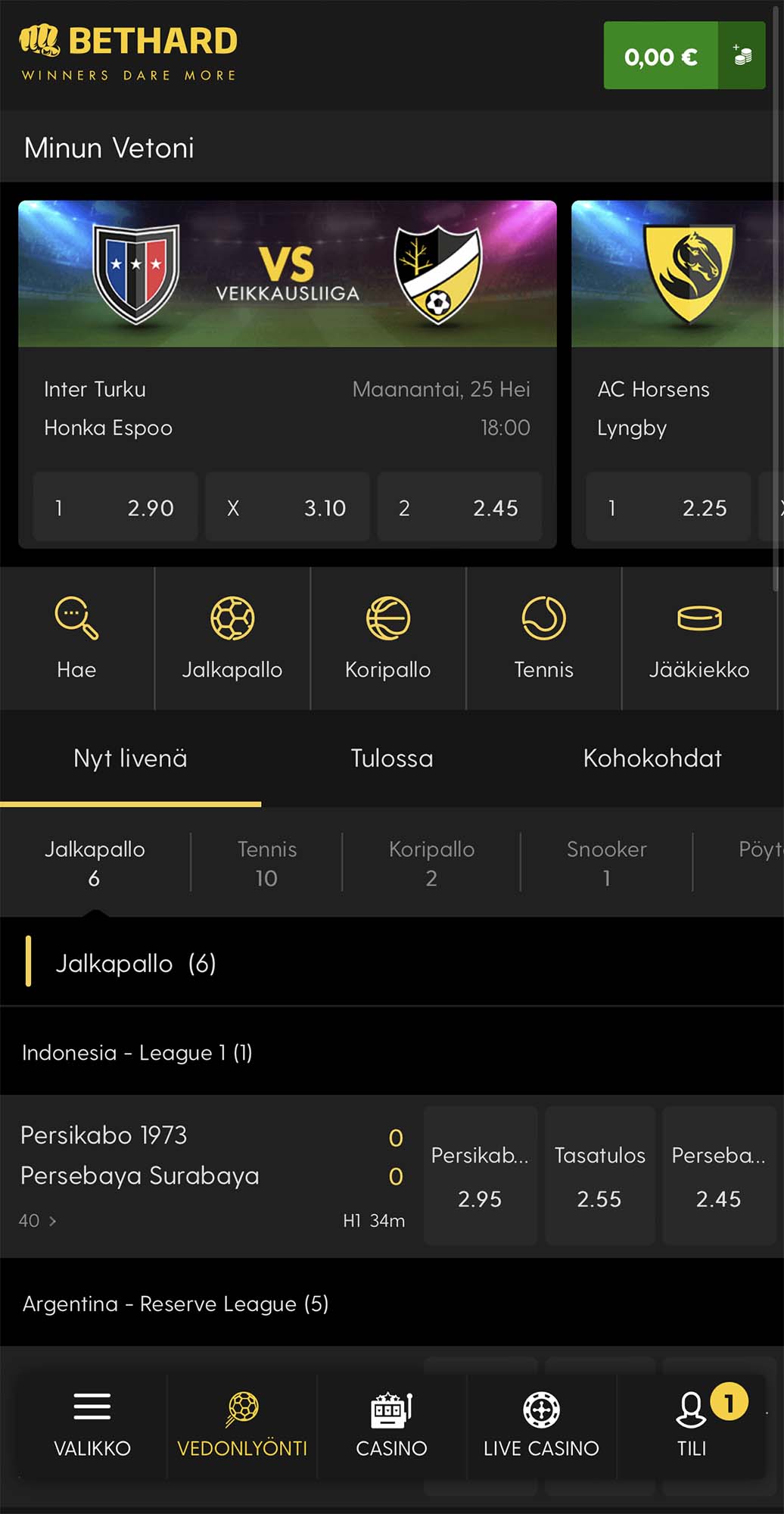The width and height of the screenshot is (784, 1514).
Task: Select odds 2.25 for AC Horsens
Action: coord(667,507)
